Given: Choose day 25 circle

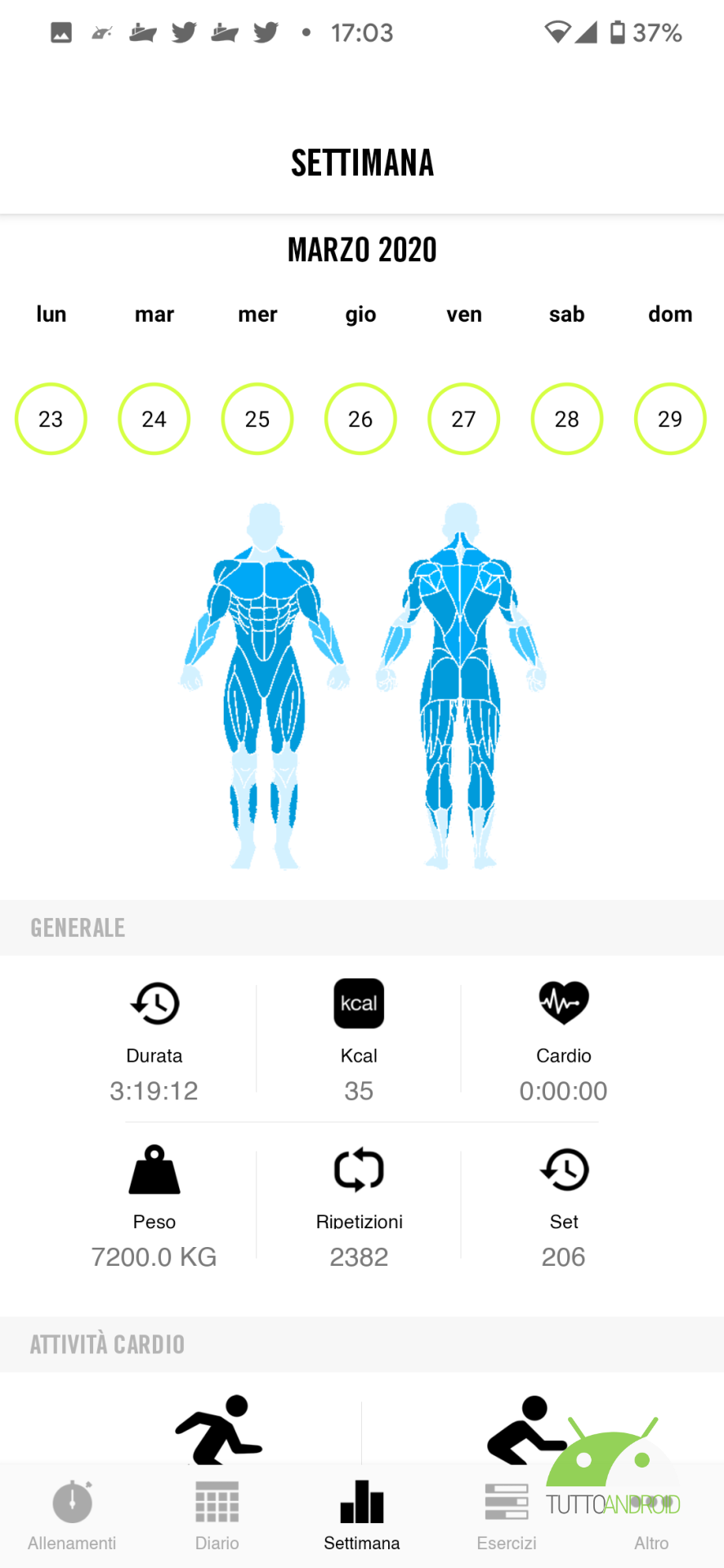Looking at the screenshot, I should (x=257, y=419).
